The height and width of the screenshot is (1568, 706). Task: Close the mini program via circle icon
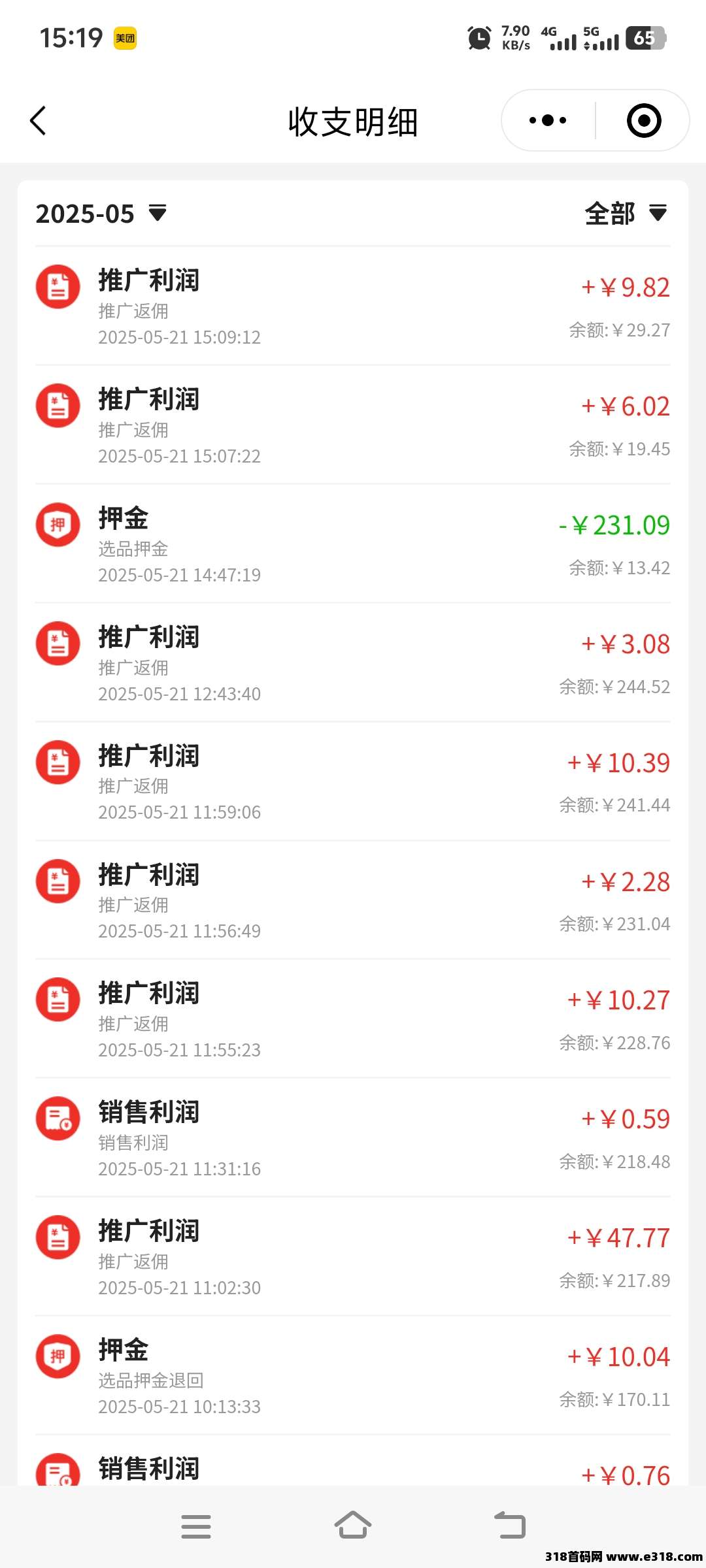[x=644, y=120]
